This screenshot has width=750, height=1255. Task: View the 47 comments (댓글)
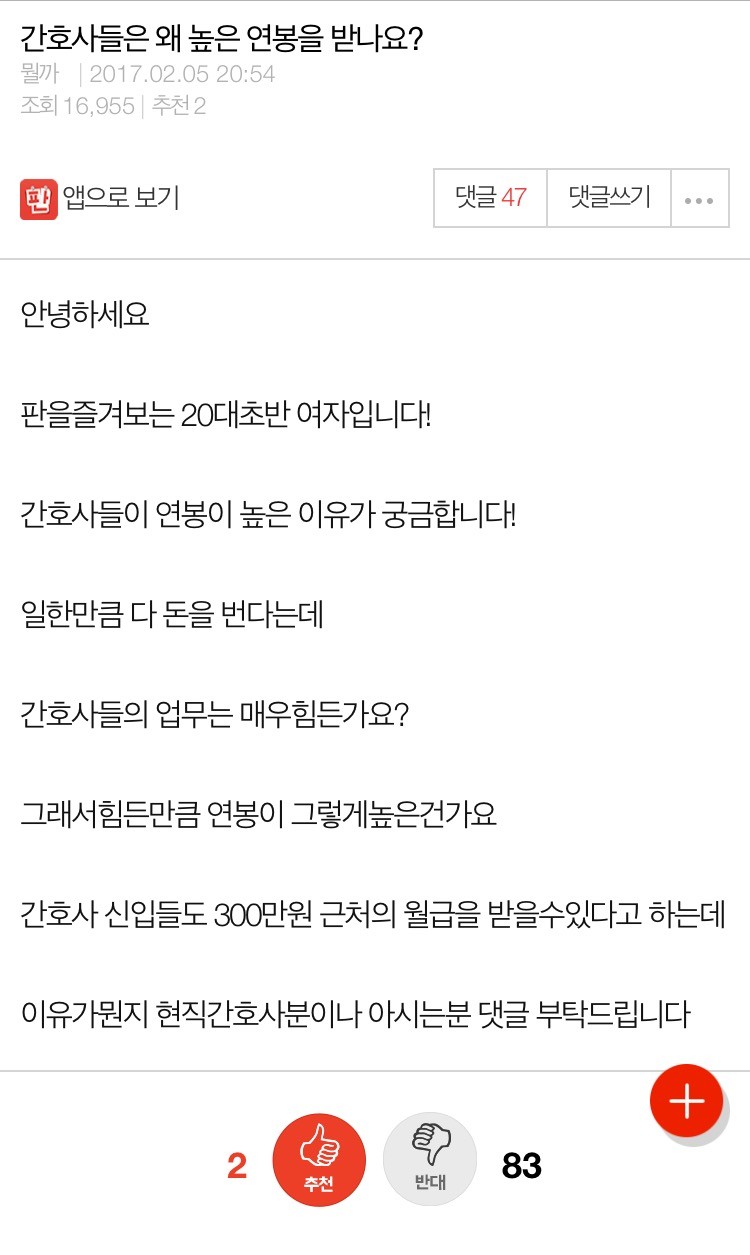(x=490, y=197)
